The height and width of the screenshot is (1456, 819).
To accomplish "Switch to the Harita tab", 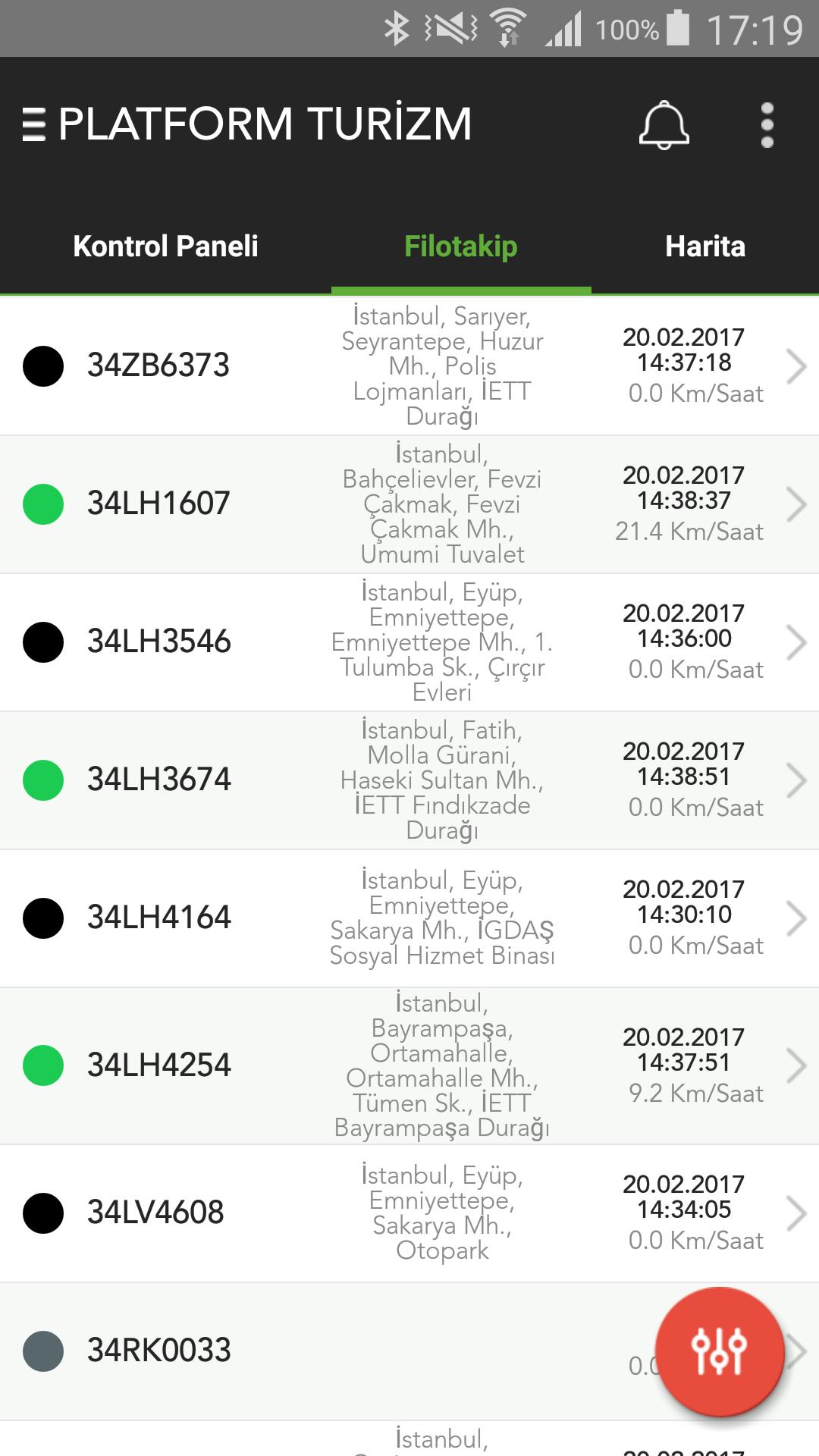I will pyautogui.click(x=705, y=246).
